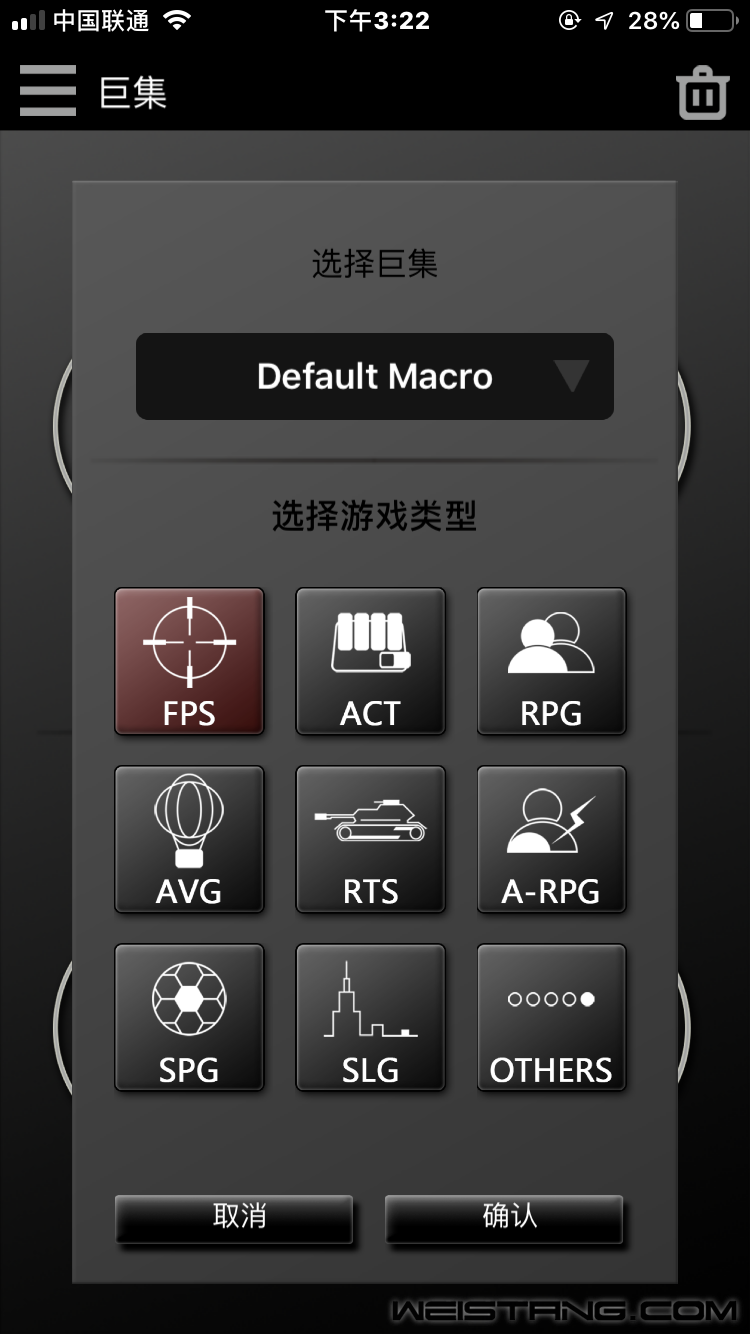Pick the RPG game type

click(x=551, y=661)
